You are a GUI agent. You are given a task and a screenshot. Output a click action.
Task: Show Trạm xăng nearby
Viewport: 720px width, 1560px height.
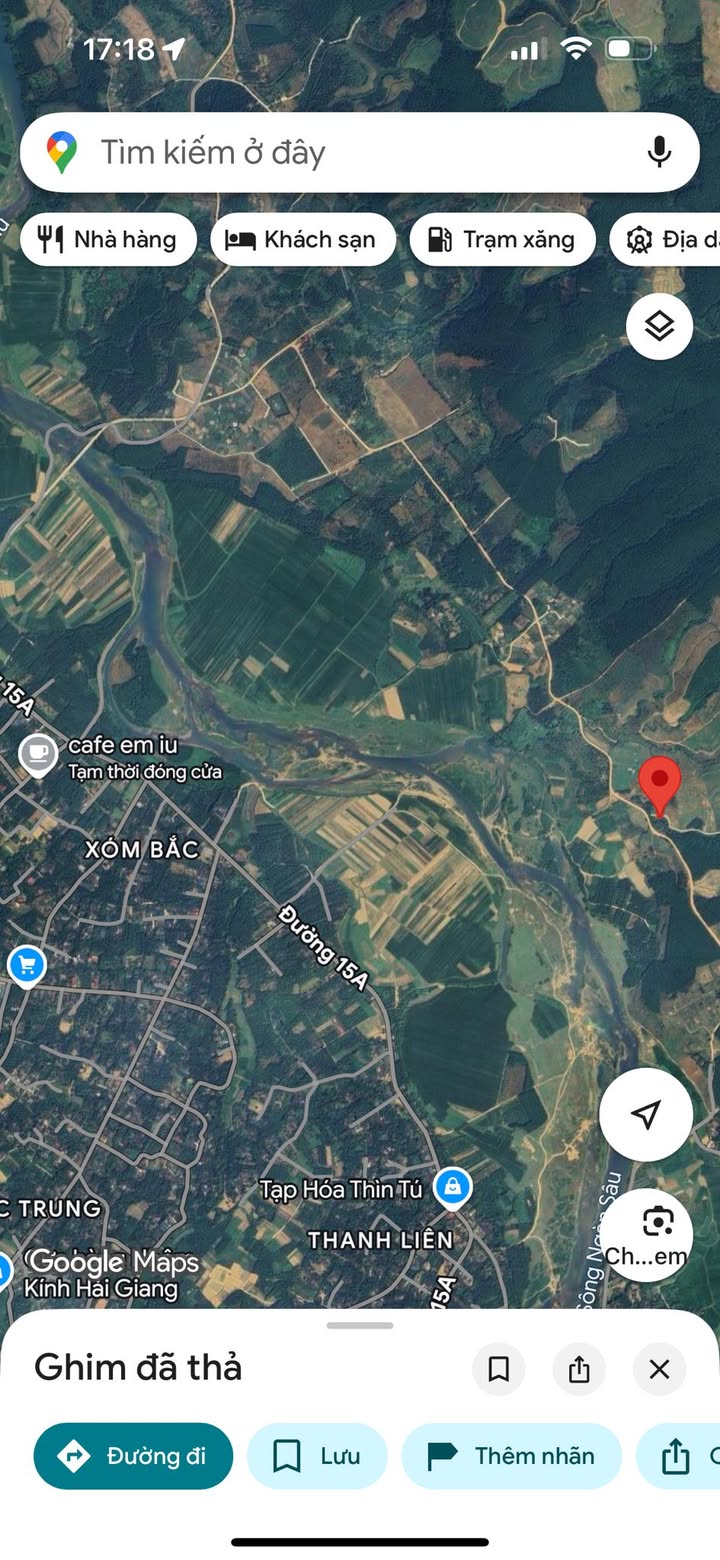(x=502, y=240)
